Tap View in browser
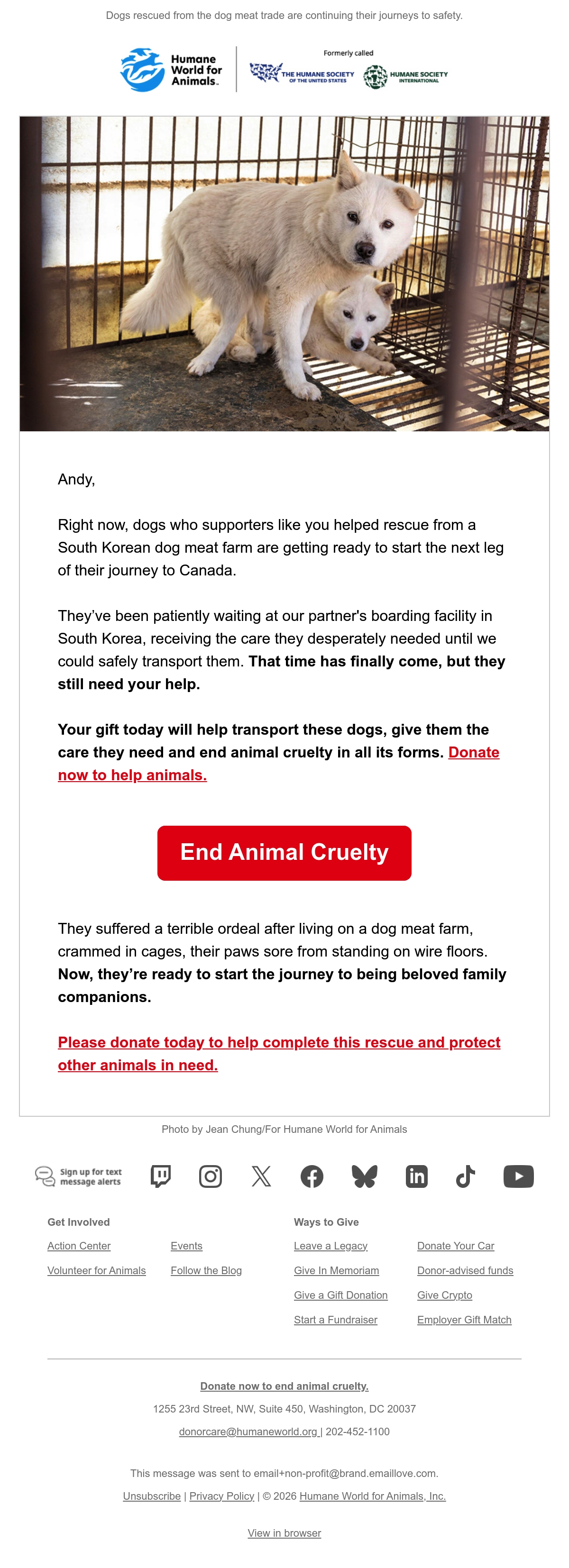569x1568 pixels. pos(284,1533)
